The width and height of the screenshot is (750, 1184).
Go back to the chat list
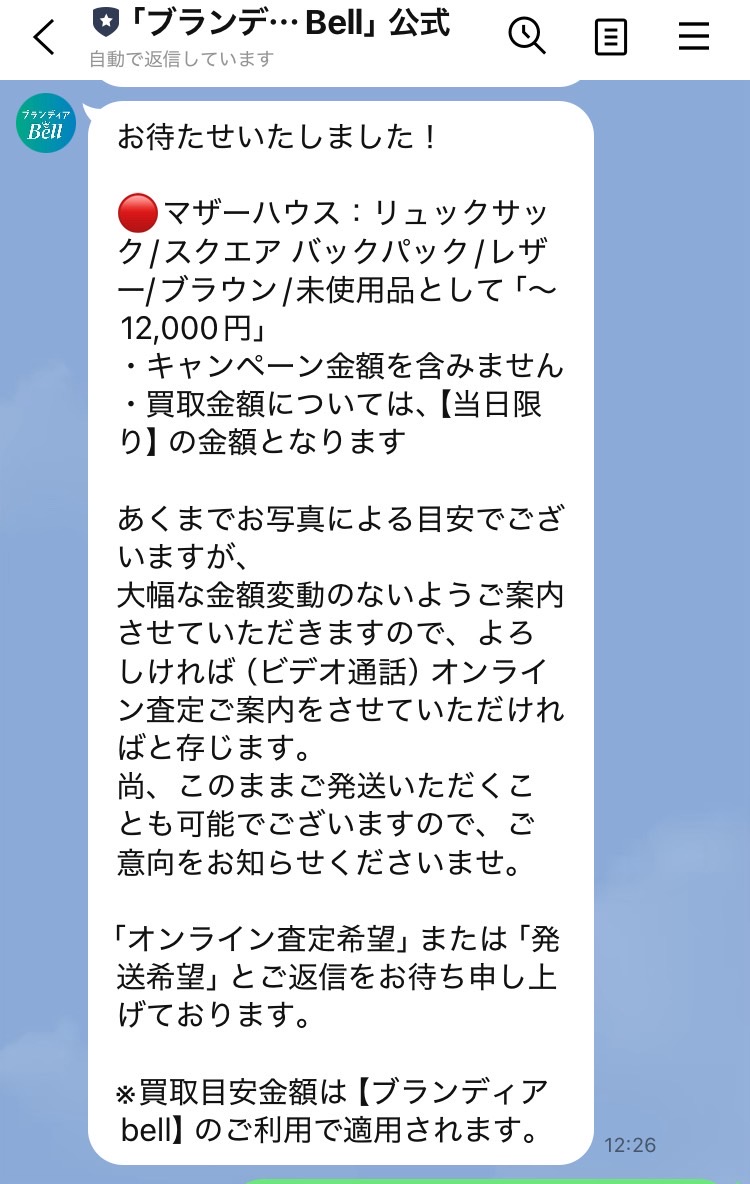click(x=44, y=38)
